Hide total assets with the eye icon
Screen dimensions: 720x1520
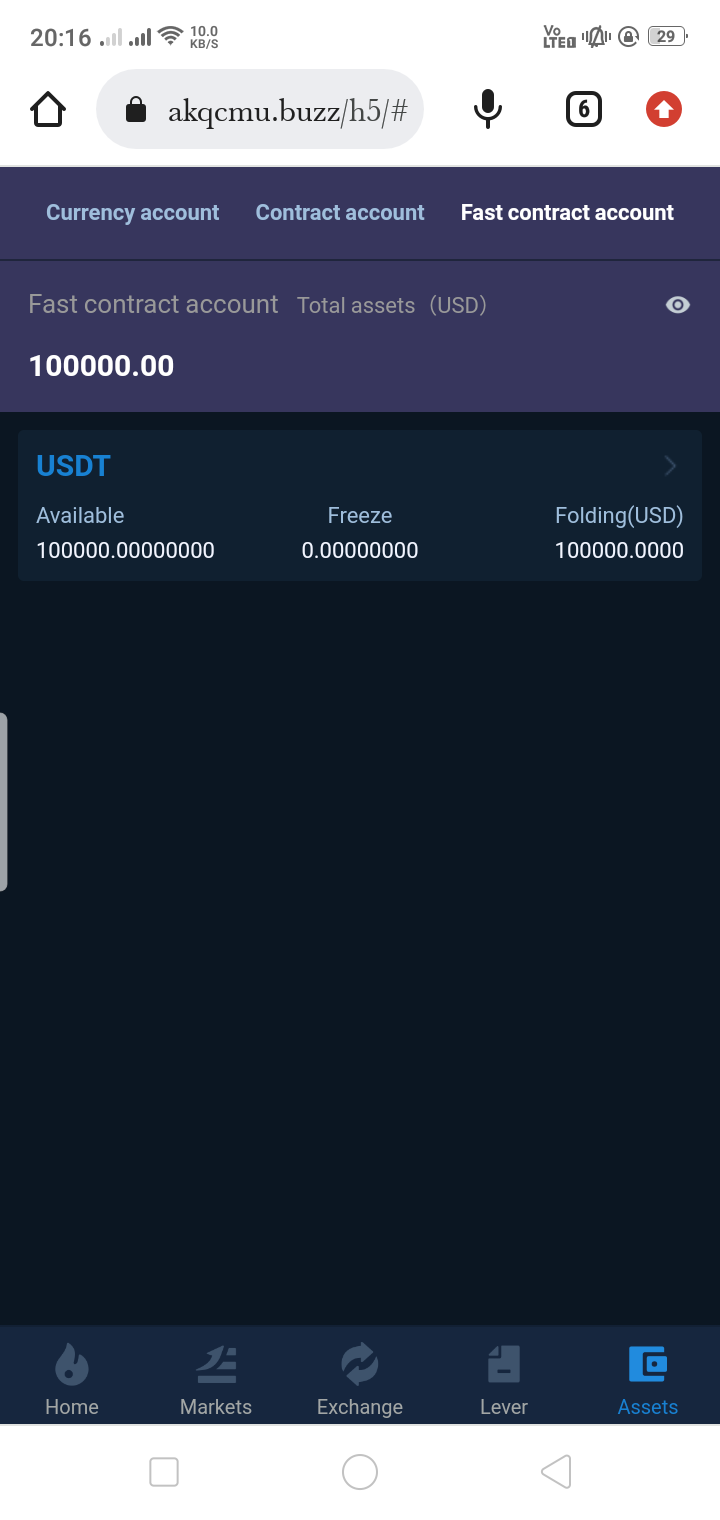click(x=678, y=305)
